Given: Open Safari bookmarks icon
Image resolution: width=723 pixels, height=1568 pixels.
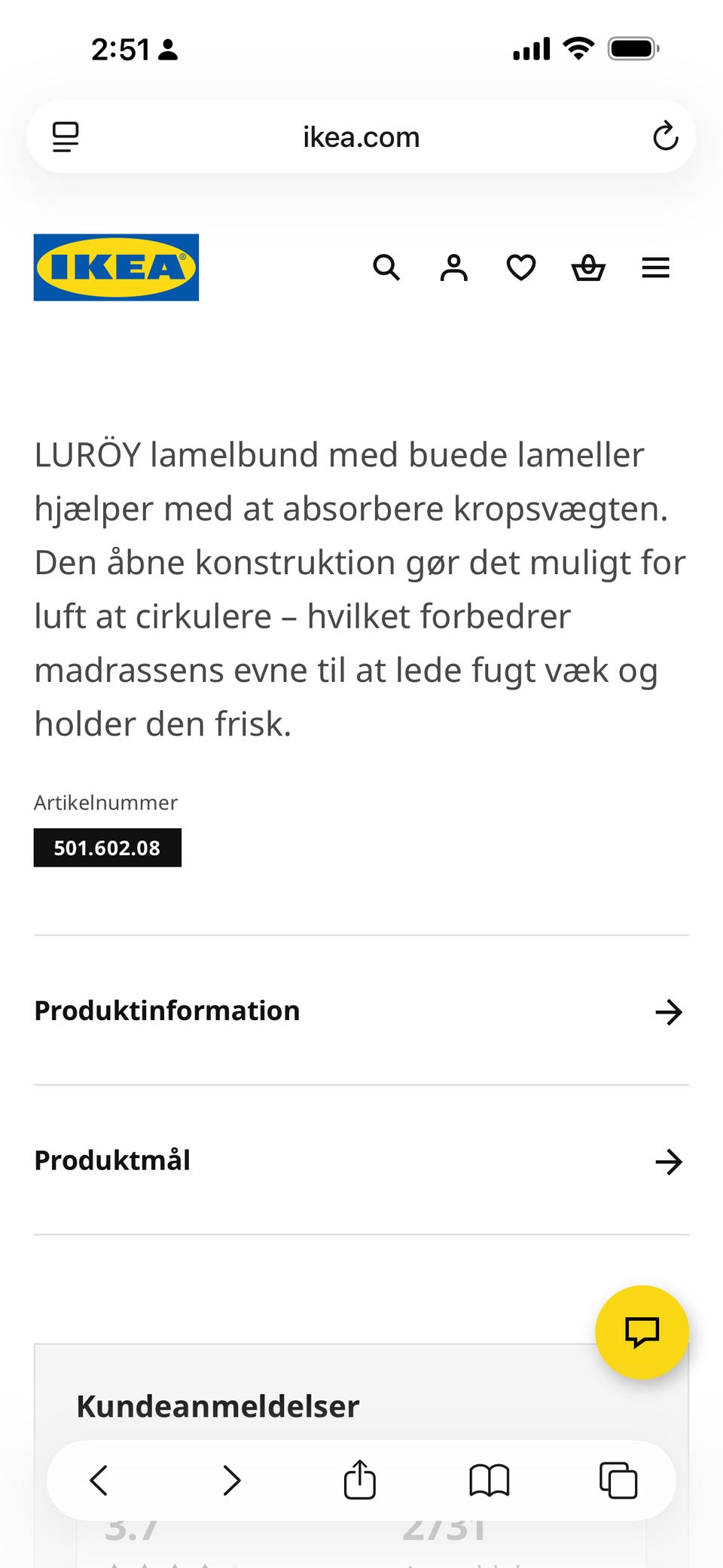Looking at the screenshot, I should 490,1479.
